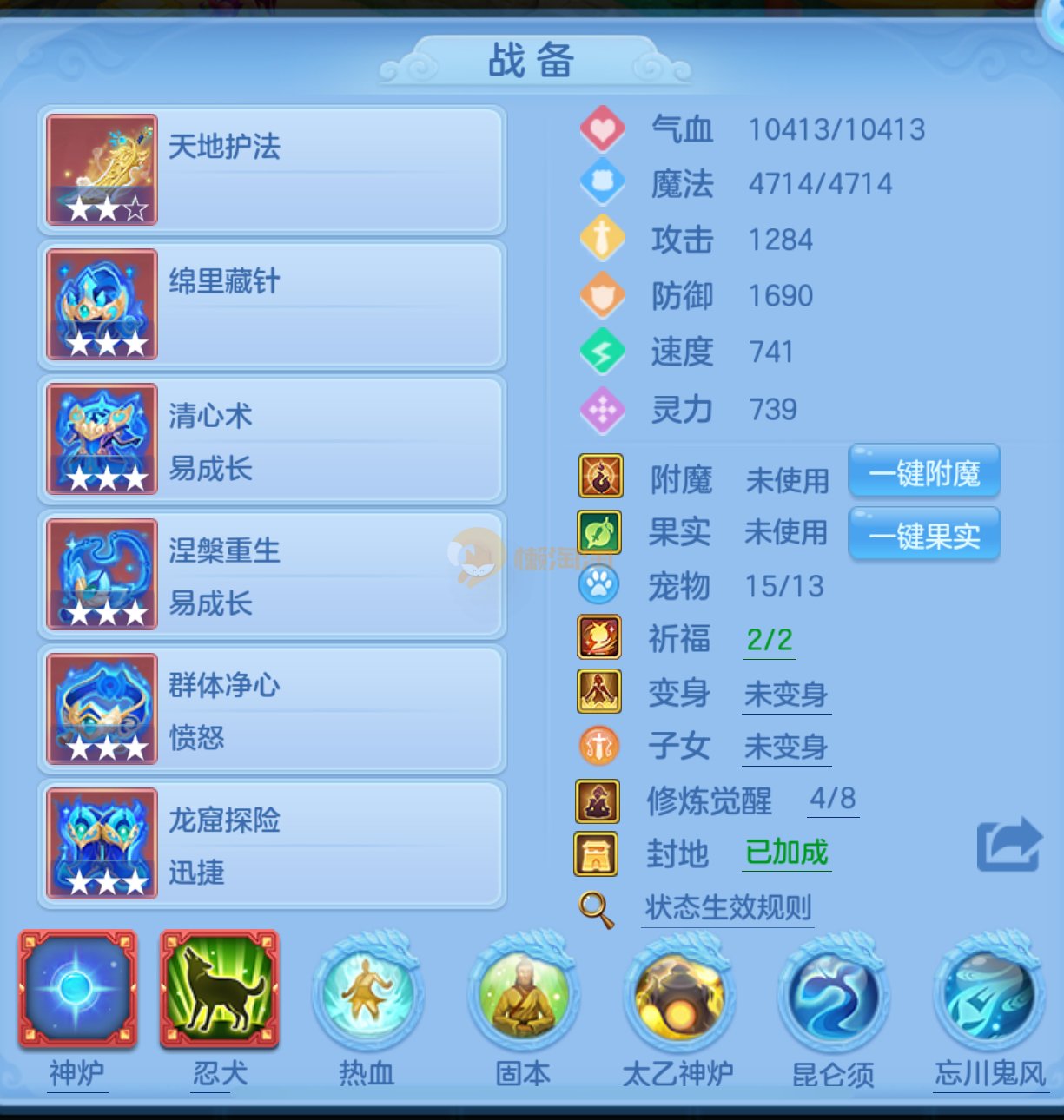
Task: Tap 未变身 next to 变身
Action: 786,695
